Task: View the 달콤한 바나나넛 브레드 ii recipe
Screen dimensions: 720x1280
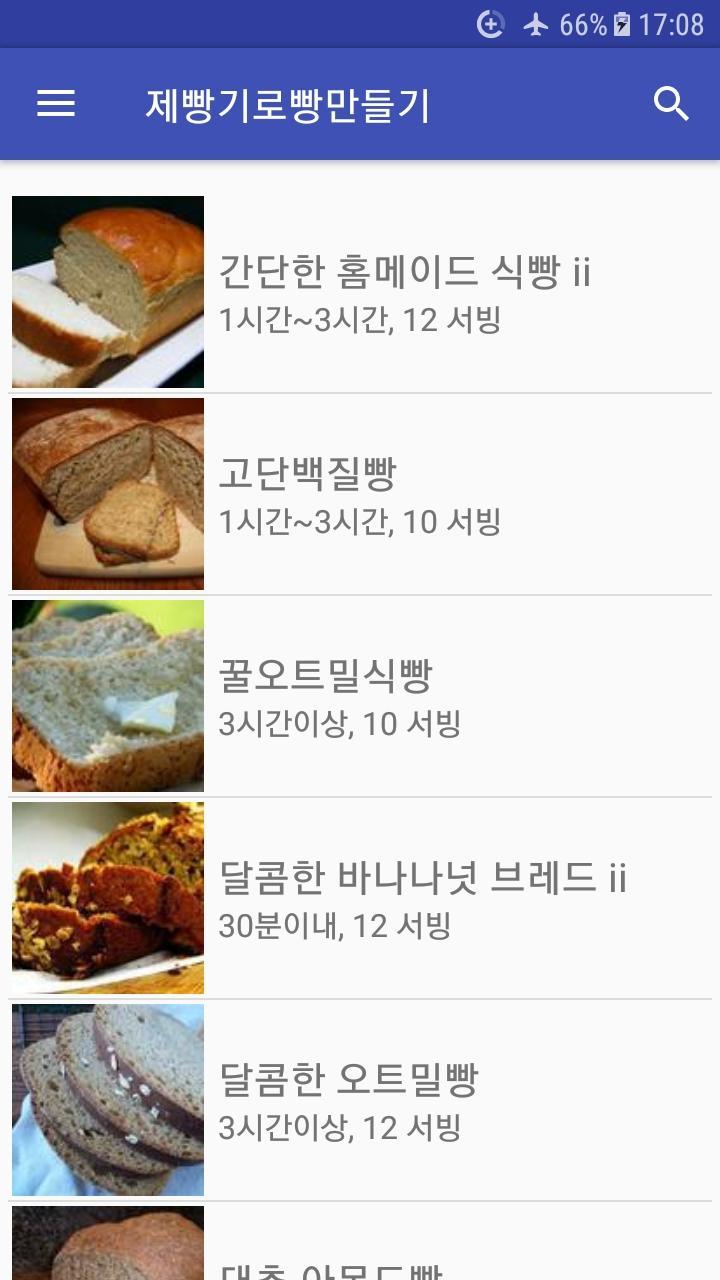Action: point(360,898)
